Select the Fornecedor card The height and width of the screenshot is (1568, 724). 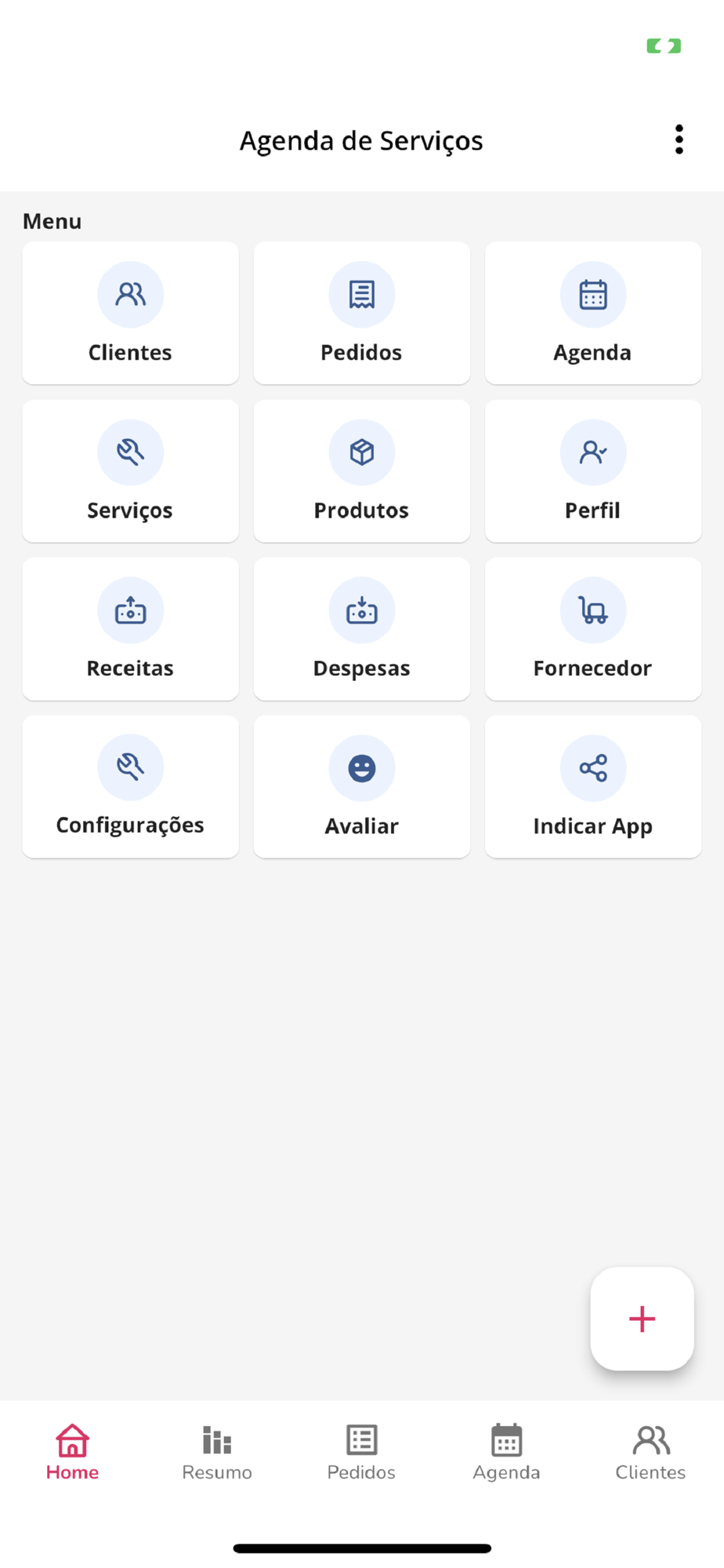(592, 629)
